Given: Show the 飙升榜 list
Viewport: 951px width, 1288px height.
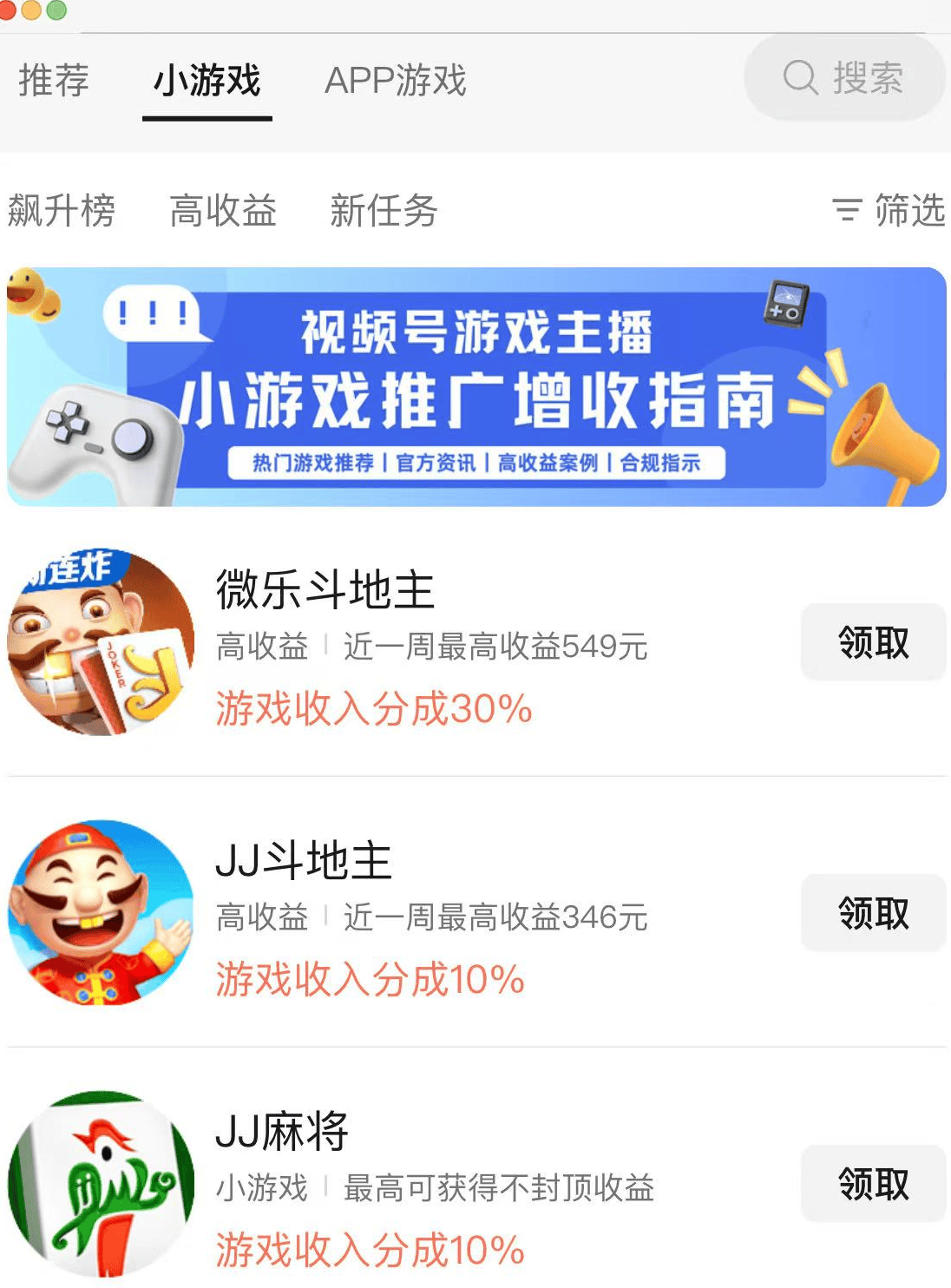Looking at the screenshot, I should [62, 211].
